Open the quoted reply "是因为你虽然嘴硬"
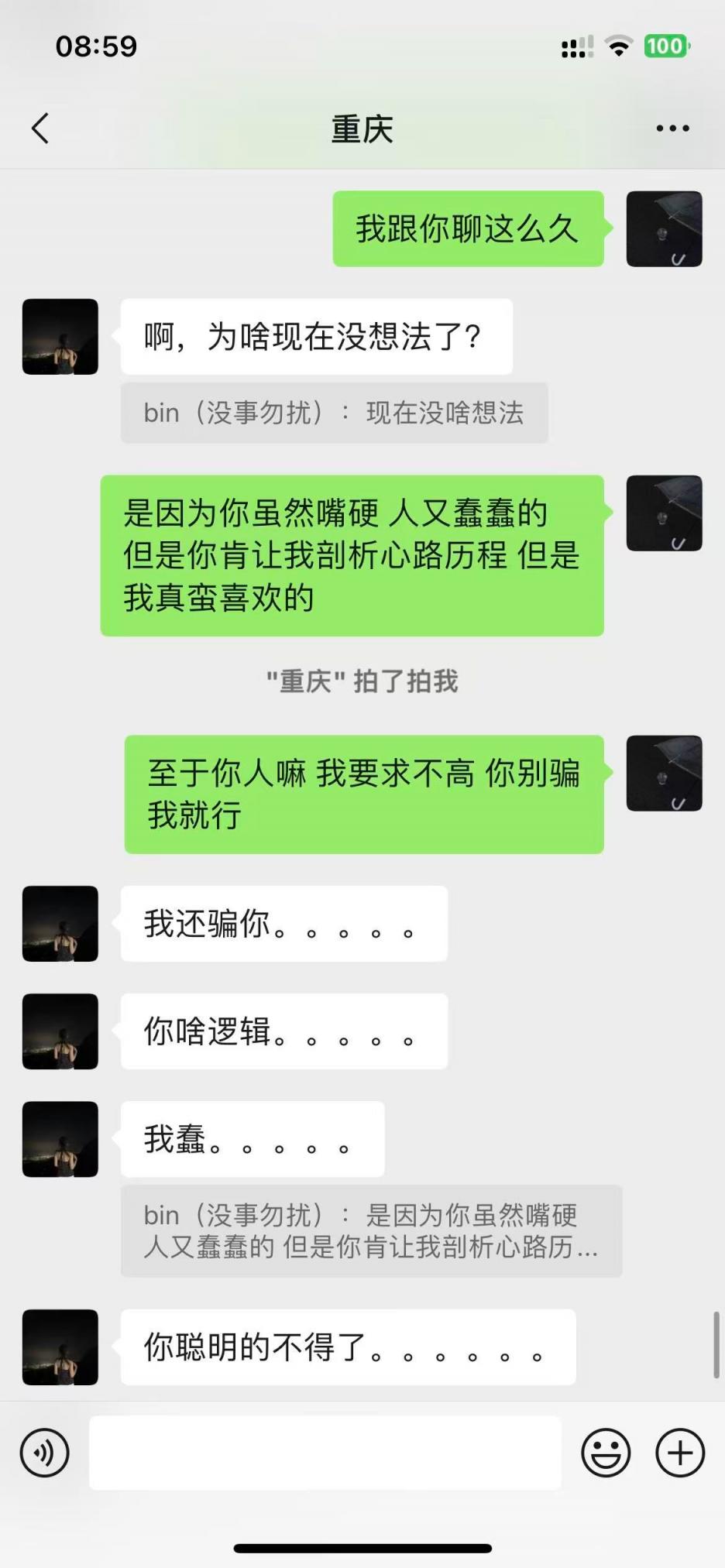This screenshot has width=725, height=1568. tap(371, 1230)
